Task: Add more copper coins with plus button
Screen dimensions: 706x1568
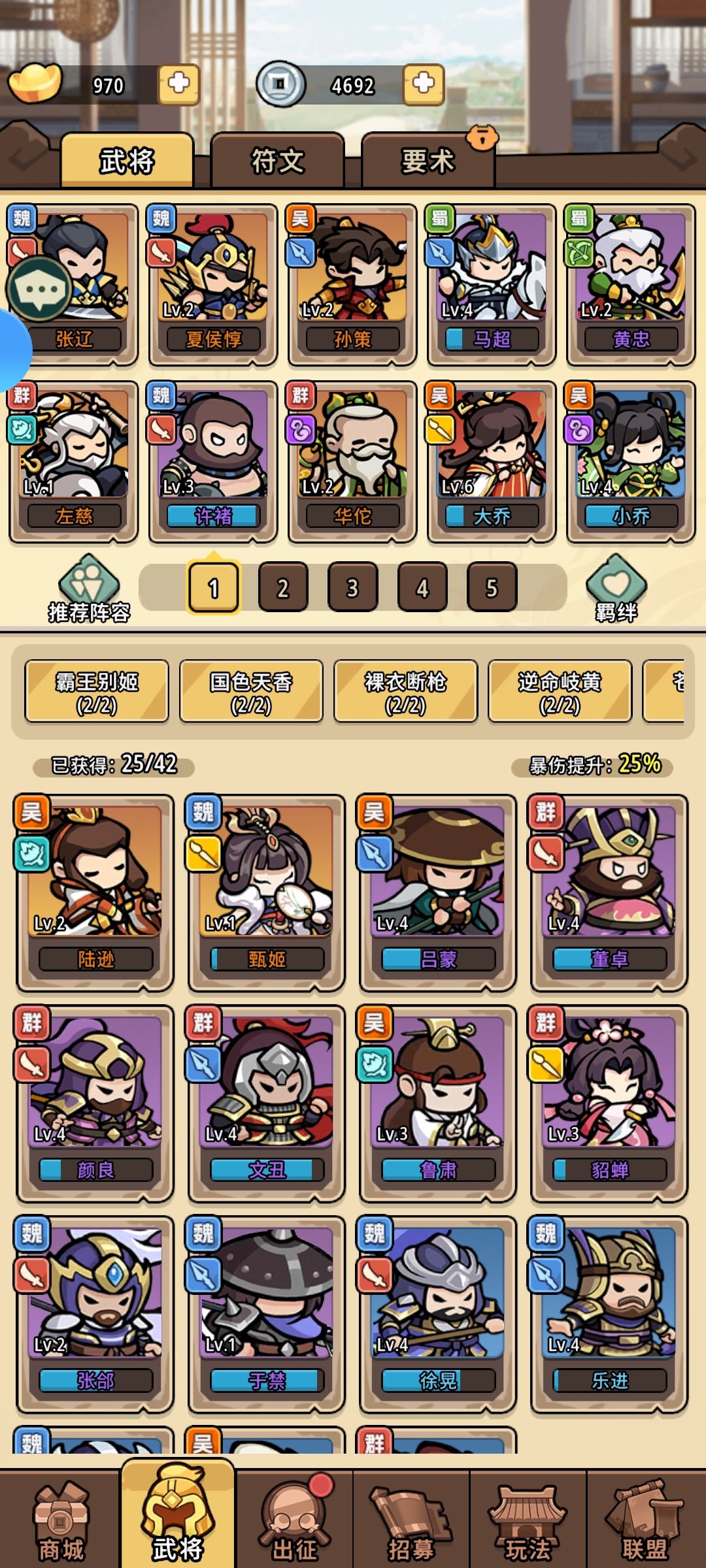Action: coord(424,84)
